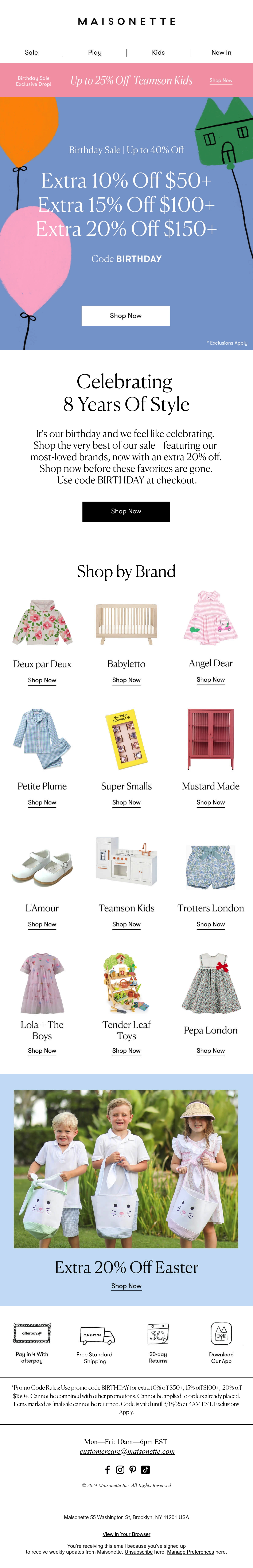253x1568 pixels.
Task: Open the Sale navigation link
Action: click(x=31, y=52)
